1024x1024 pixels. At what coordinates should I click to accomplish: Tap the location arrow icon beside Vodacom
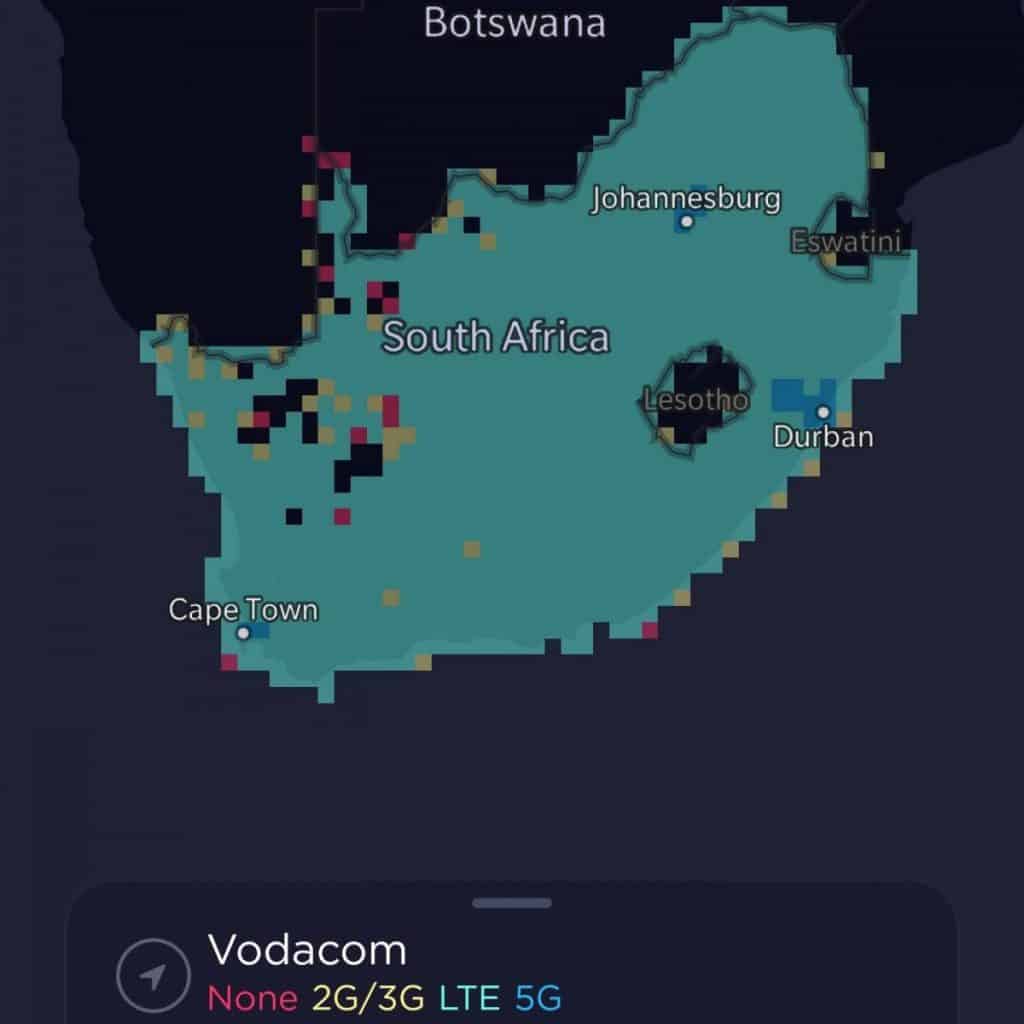152,976
